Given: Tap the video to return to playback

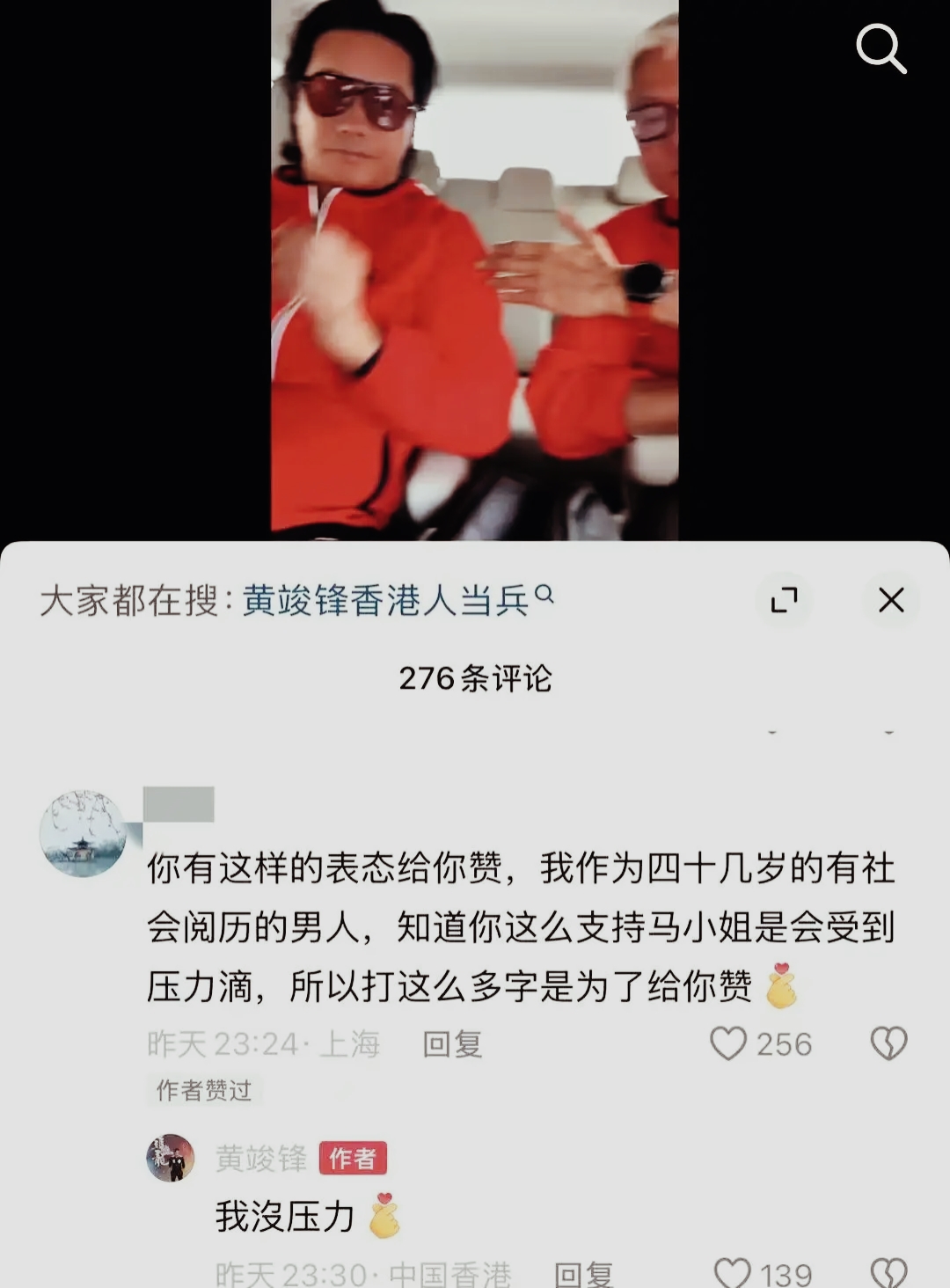Looking at the screenshot, I should pos(474,264).
